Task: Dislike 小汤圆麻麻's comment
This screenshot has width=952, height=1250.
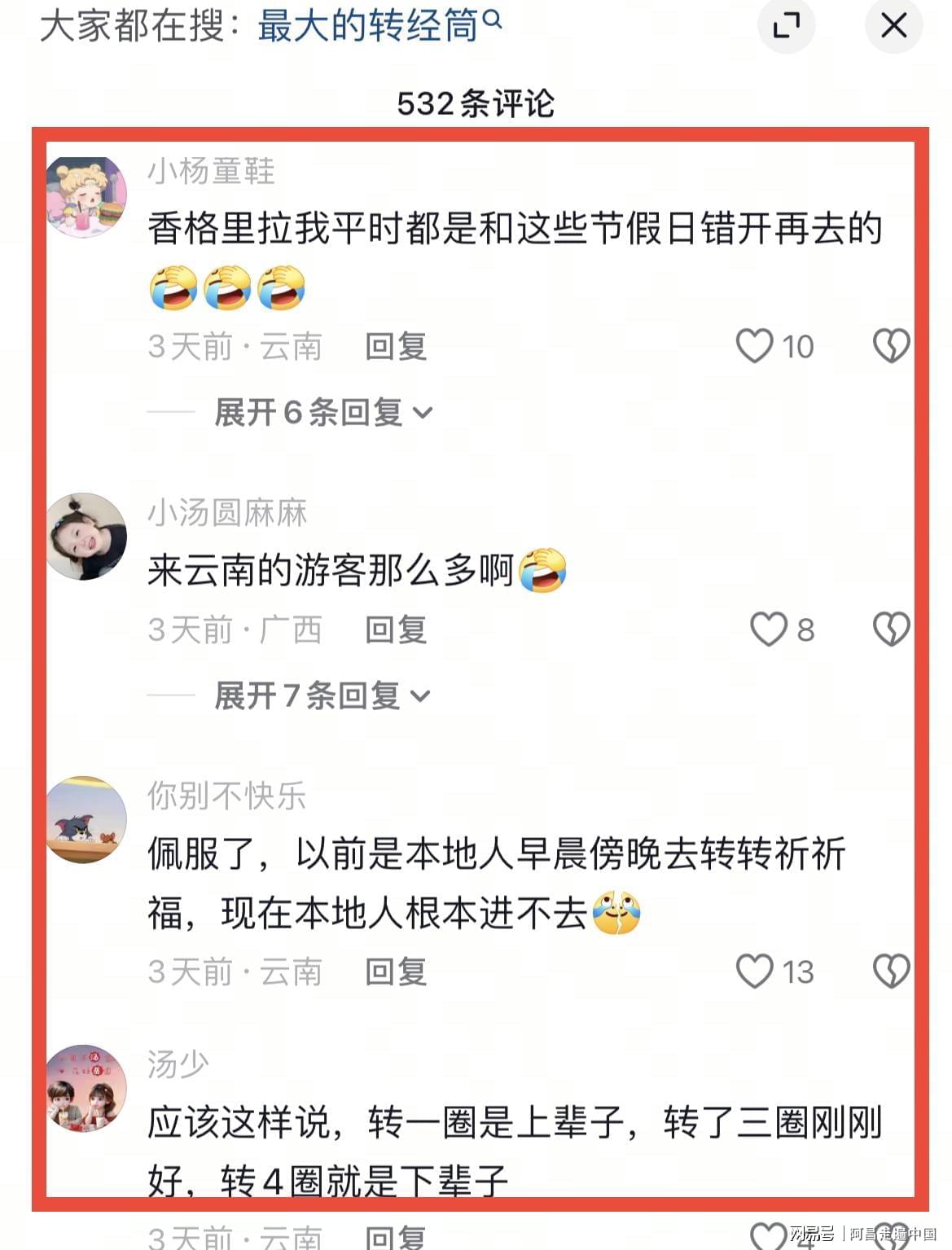Action: coord(891,629)
